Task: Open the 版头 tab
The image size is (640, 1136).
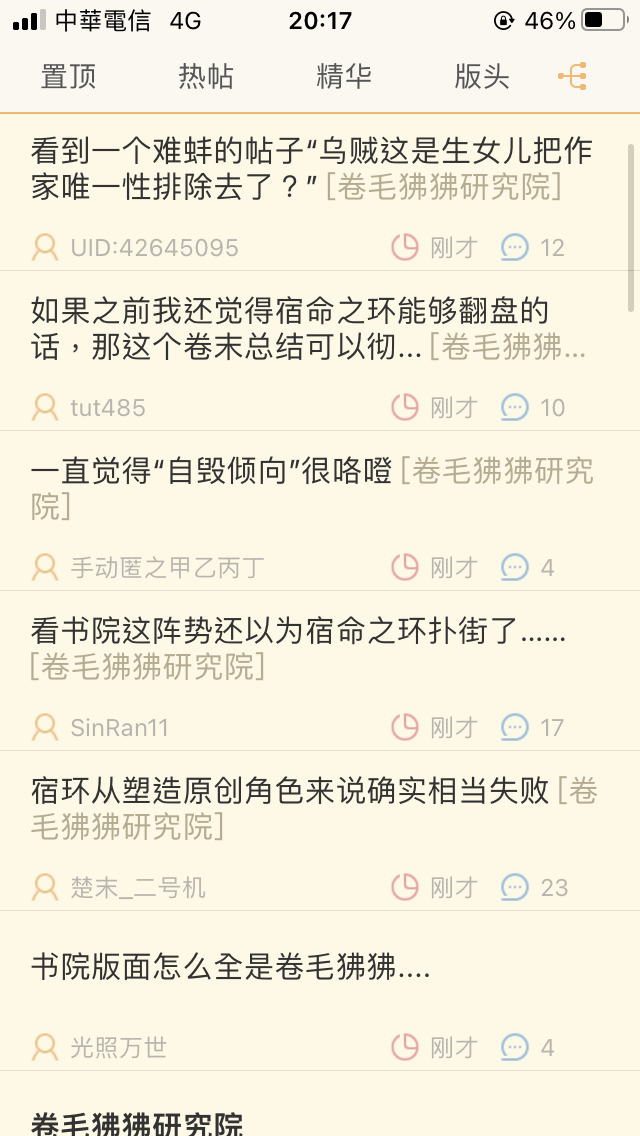Action: [x=482, y=76]
